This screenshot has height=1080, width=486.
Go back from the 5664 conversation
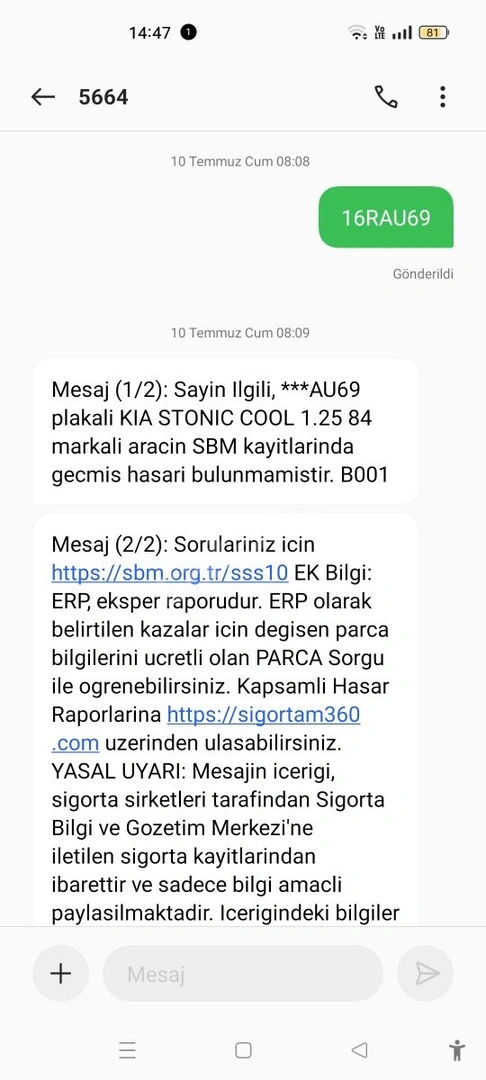click(x=43, y=97)
